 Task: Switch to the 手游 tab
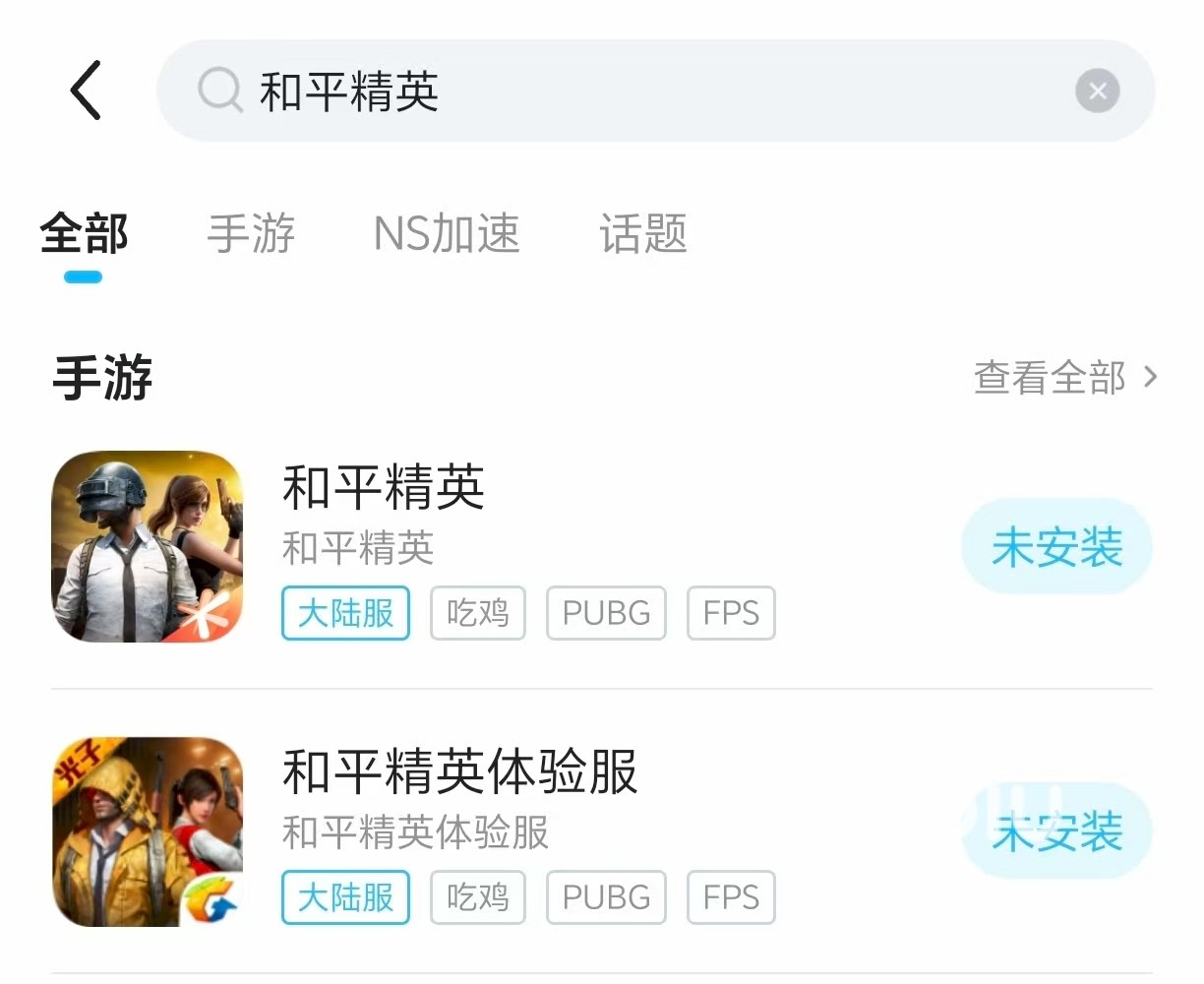pos(251,234)
